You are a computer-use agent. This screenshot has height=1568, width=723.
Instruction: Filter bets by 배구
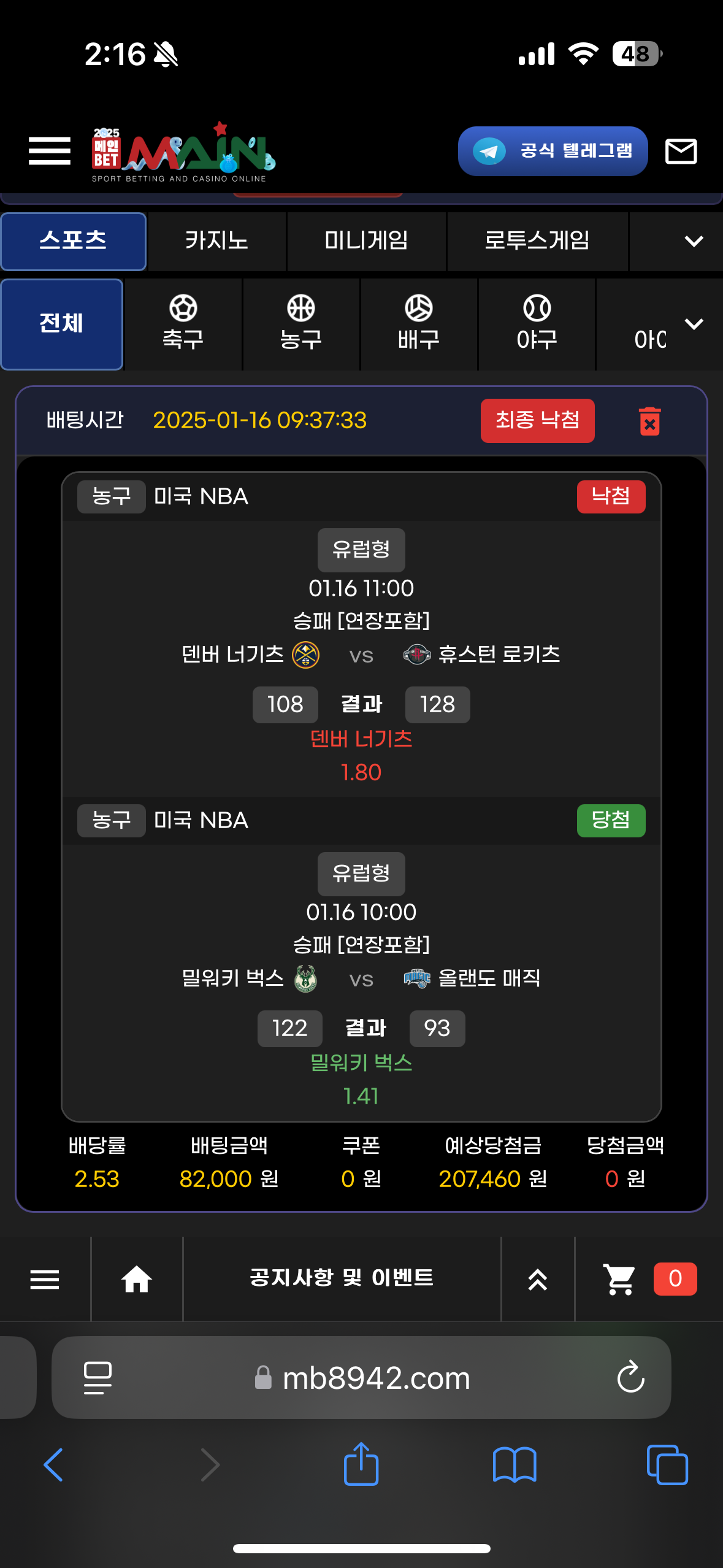[x=419, y=324]
